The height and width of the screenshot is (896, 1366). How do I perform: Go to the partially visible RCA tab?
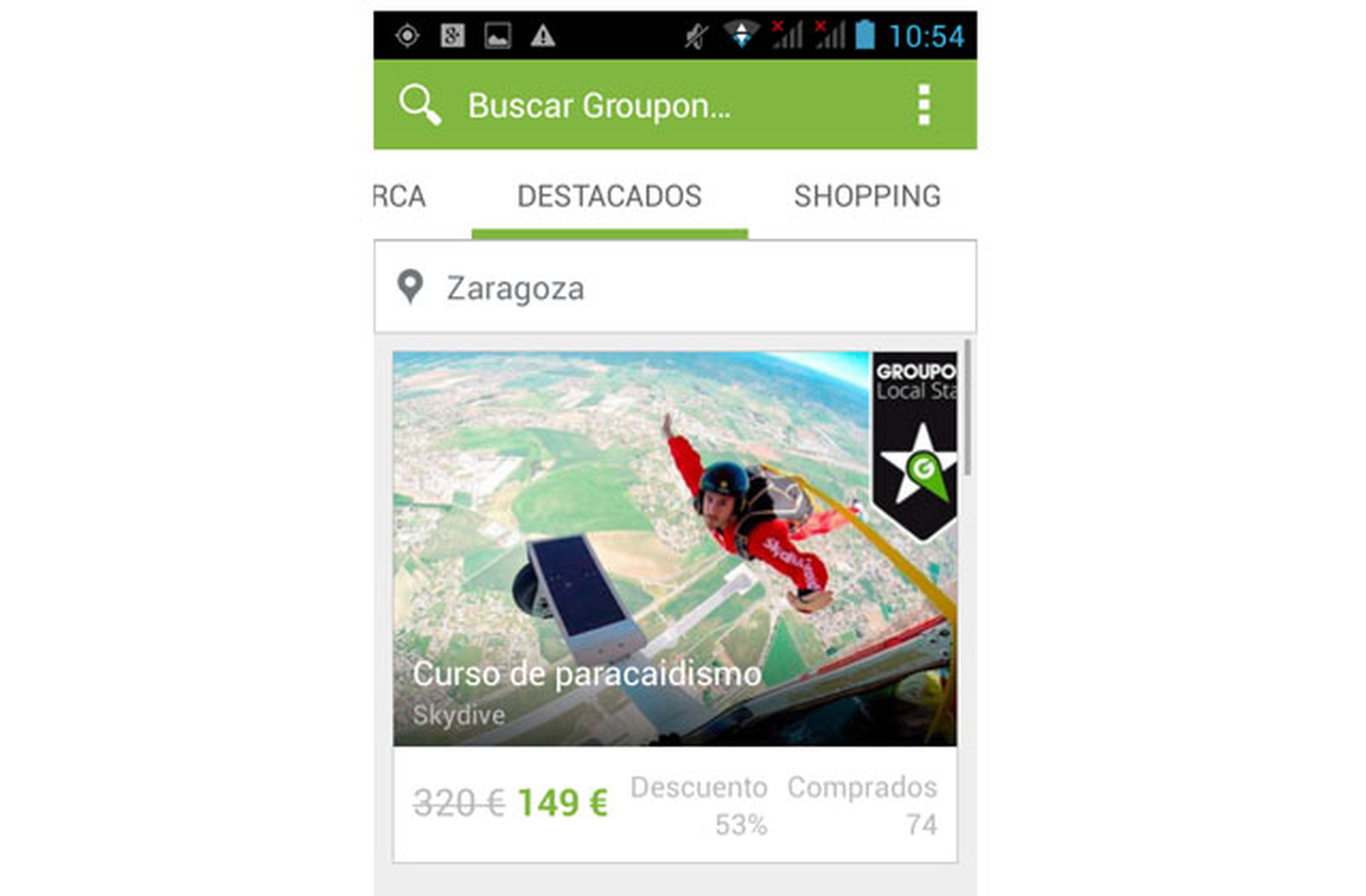coord(400,196)
